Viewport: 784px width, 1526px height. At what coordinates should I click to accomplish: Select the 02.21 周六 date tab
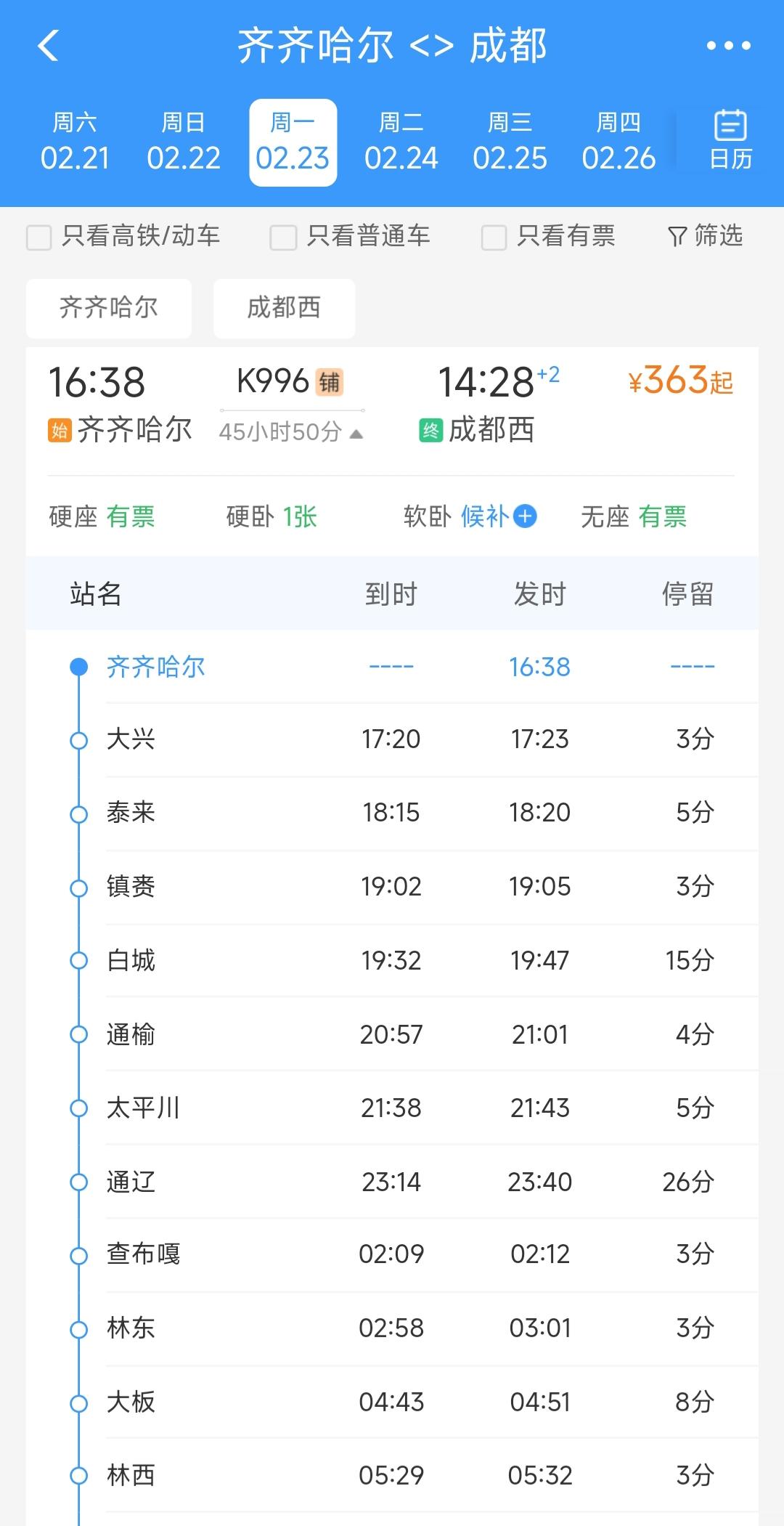point(75,142)
